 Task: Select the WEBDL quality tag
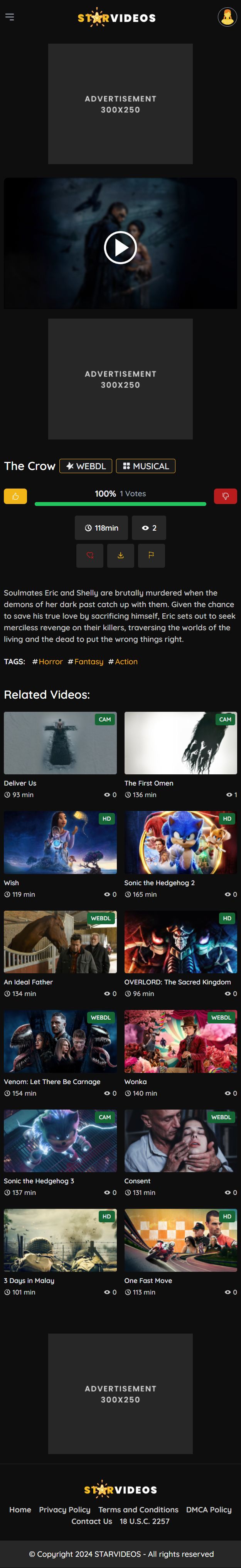click(x=86, y=466)
